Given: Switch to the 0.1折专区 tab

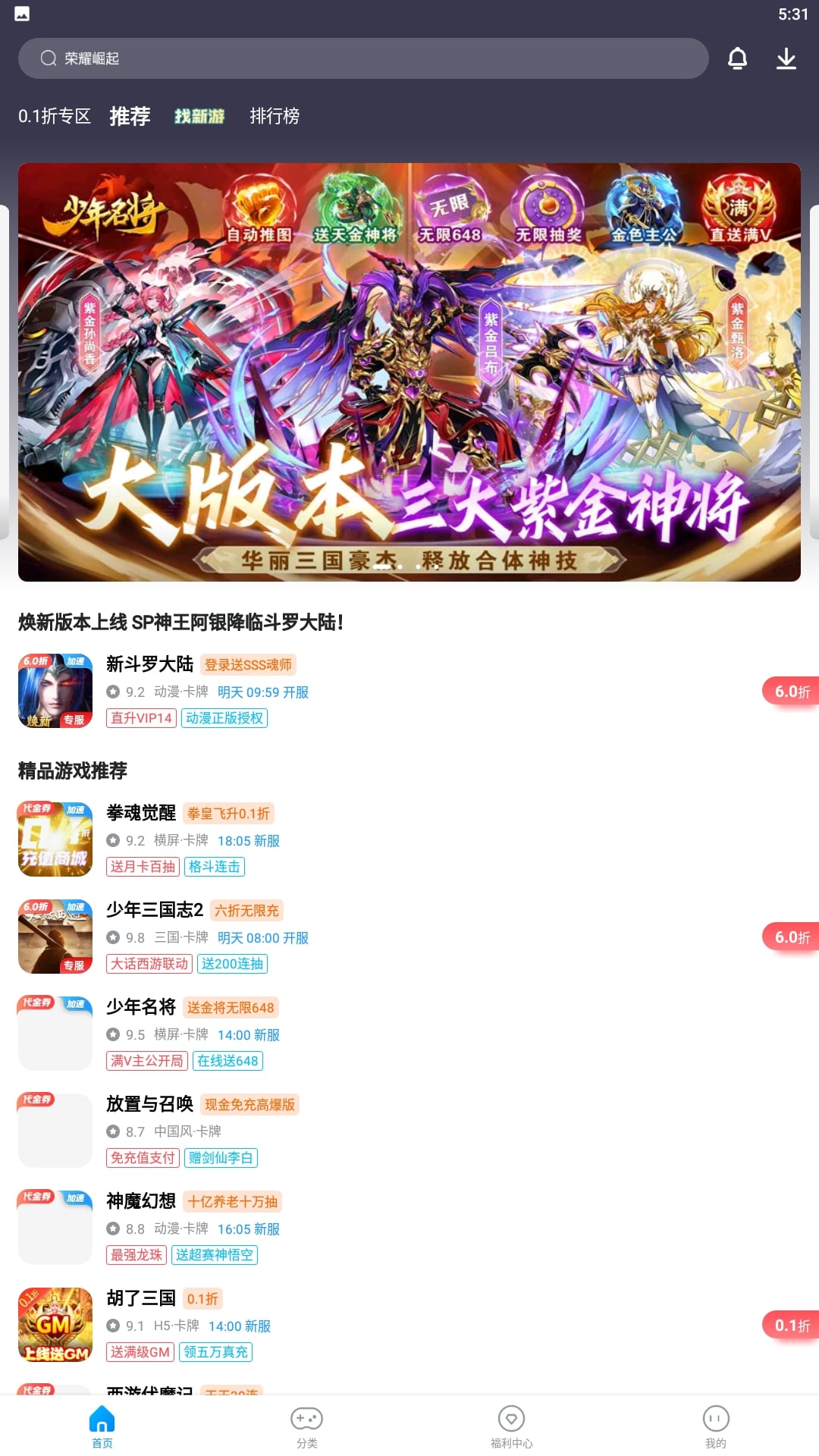Looking at the screenshot, I should point(55,116).
